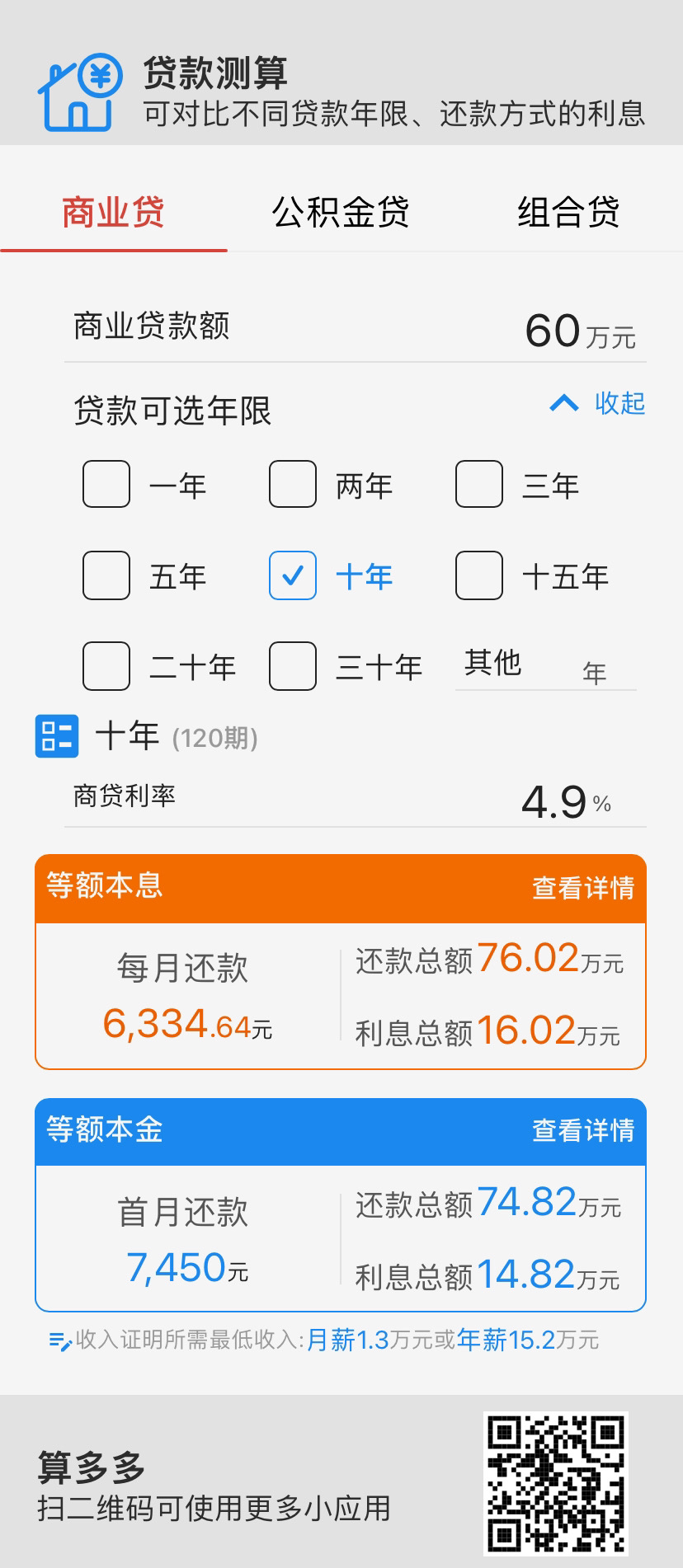Check the 三十年 loan term box
The image size is (683, 1568).
293,666
